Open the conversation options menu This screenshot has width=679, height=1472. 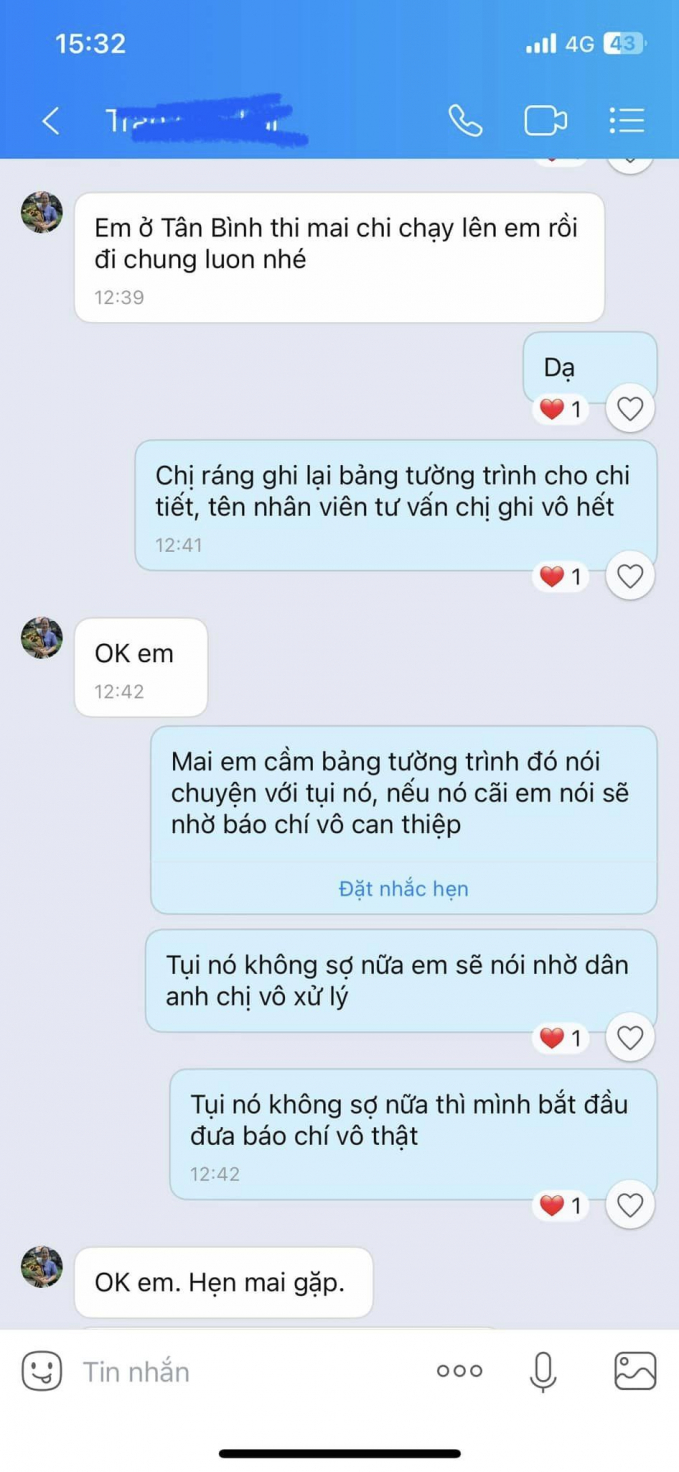pyautogui.click(x=627, y=121)
